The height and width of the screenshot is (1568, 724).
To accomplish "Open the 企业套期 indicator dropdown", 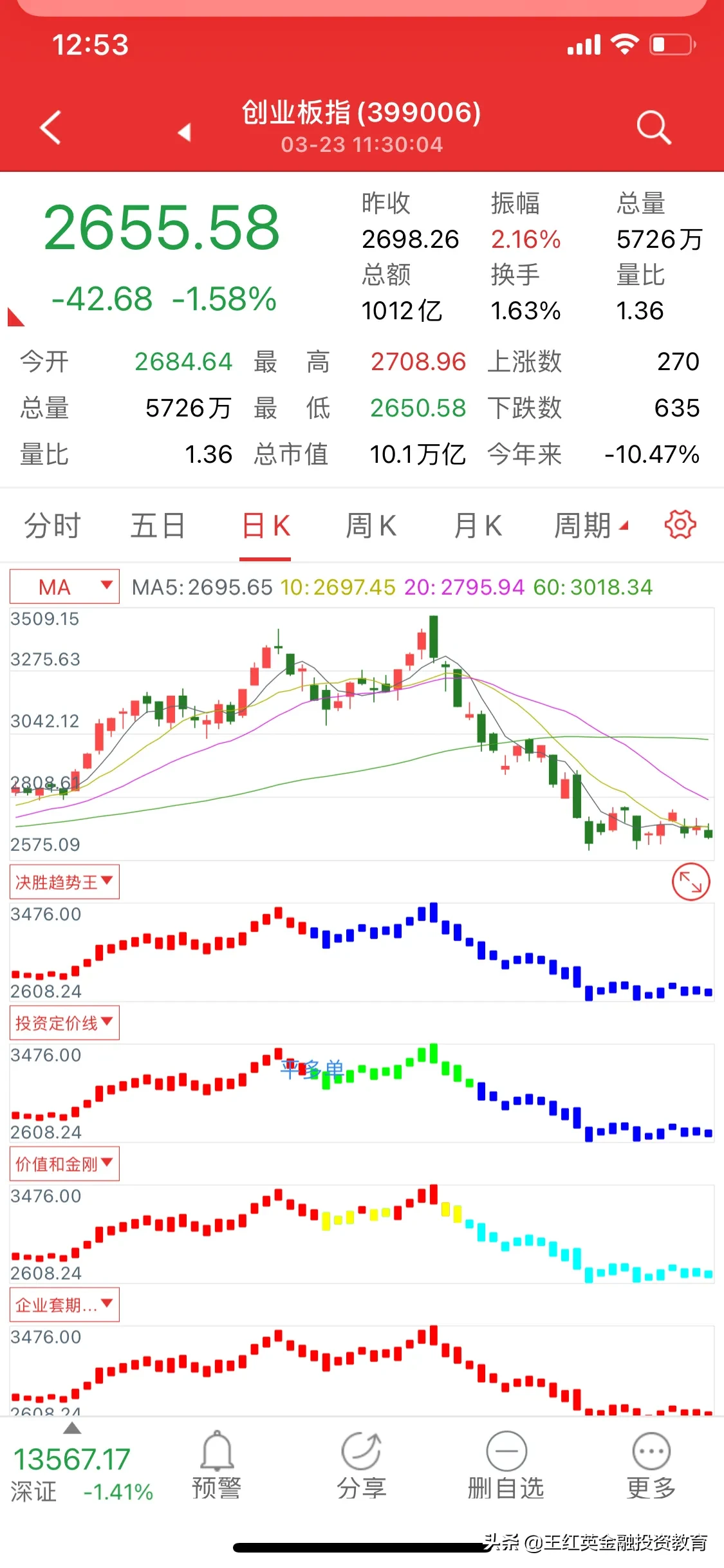I will coord(64,1305).
